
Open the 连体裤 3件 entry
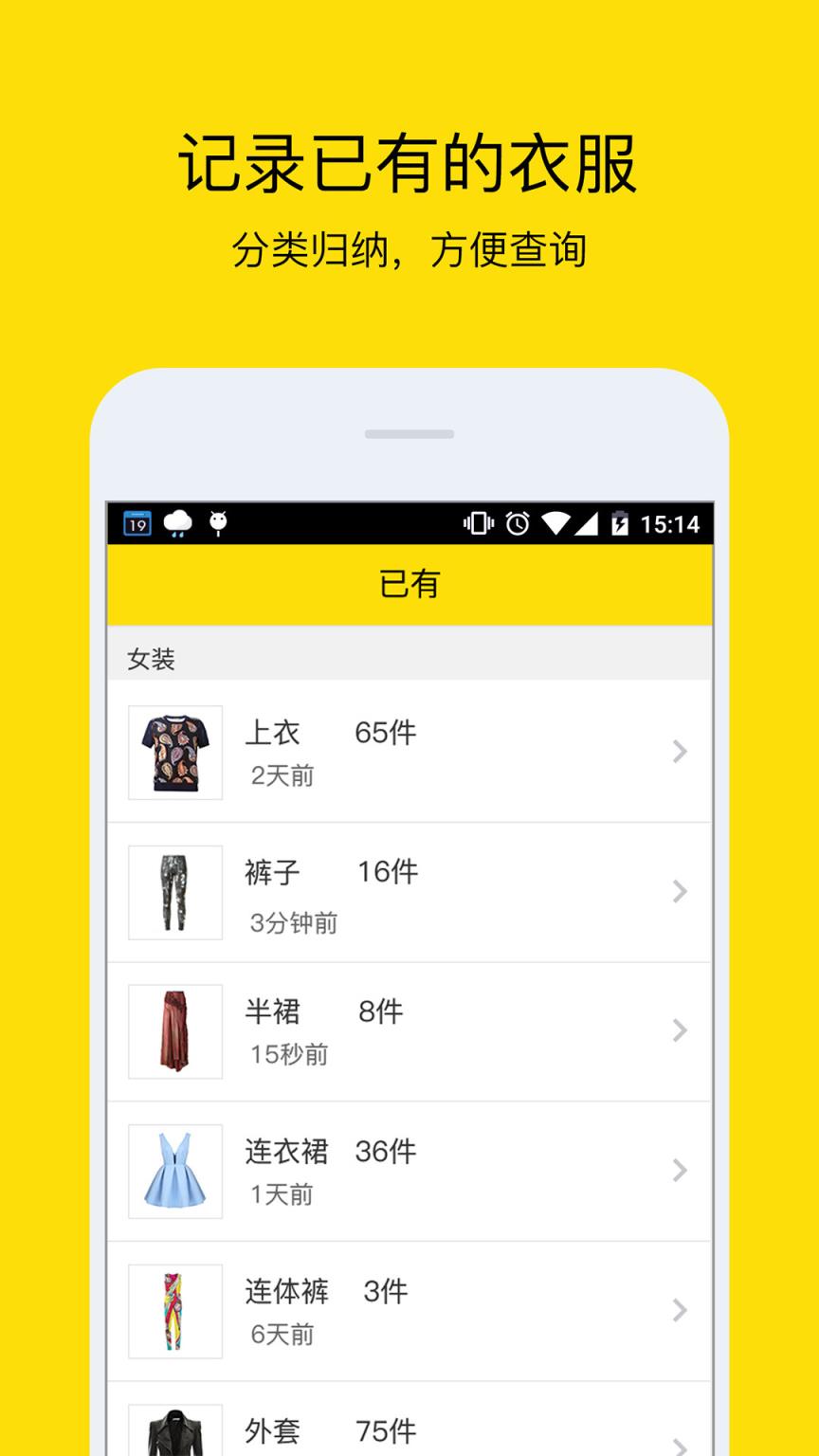(x=409, y=1311)
